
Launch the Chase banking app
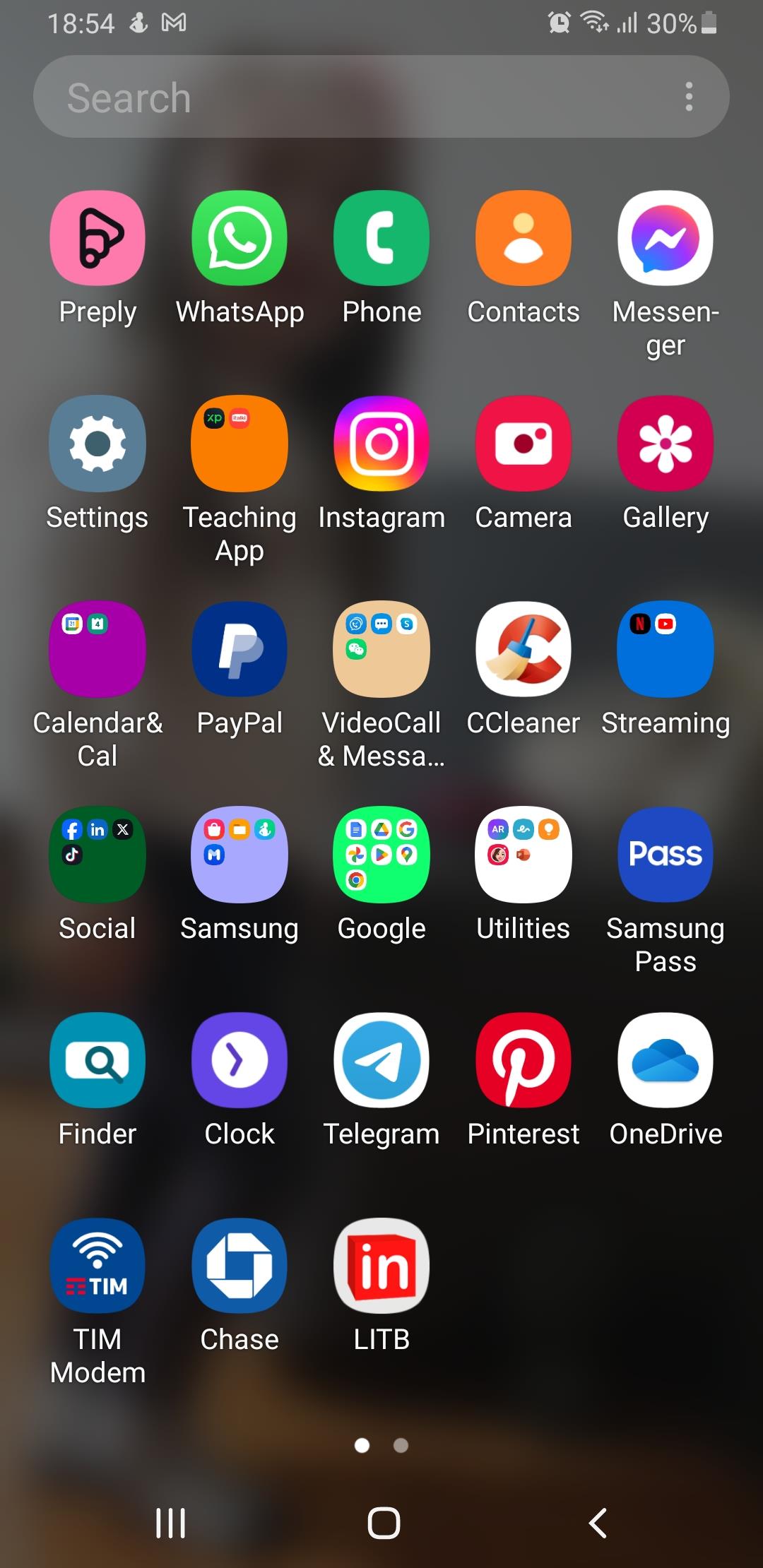click(x=239, y=1266)
